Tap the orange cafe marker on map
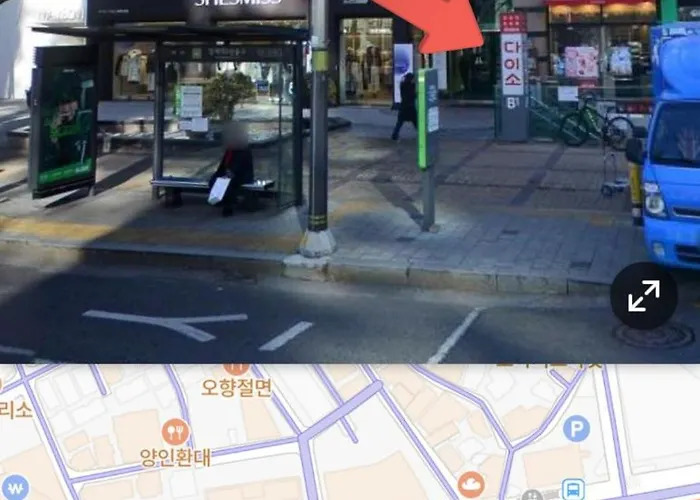The width and height of the screenshot is (700, 500). tap(471, 485)
